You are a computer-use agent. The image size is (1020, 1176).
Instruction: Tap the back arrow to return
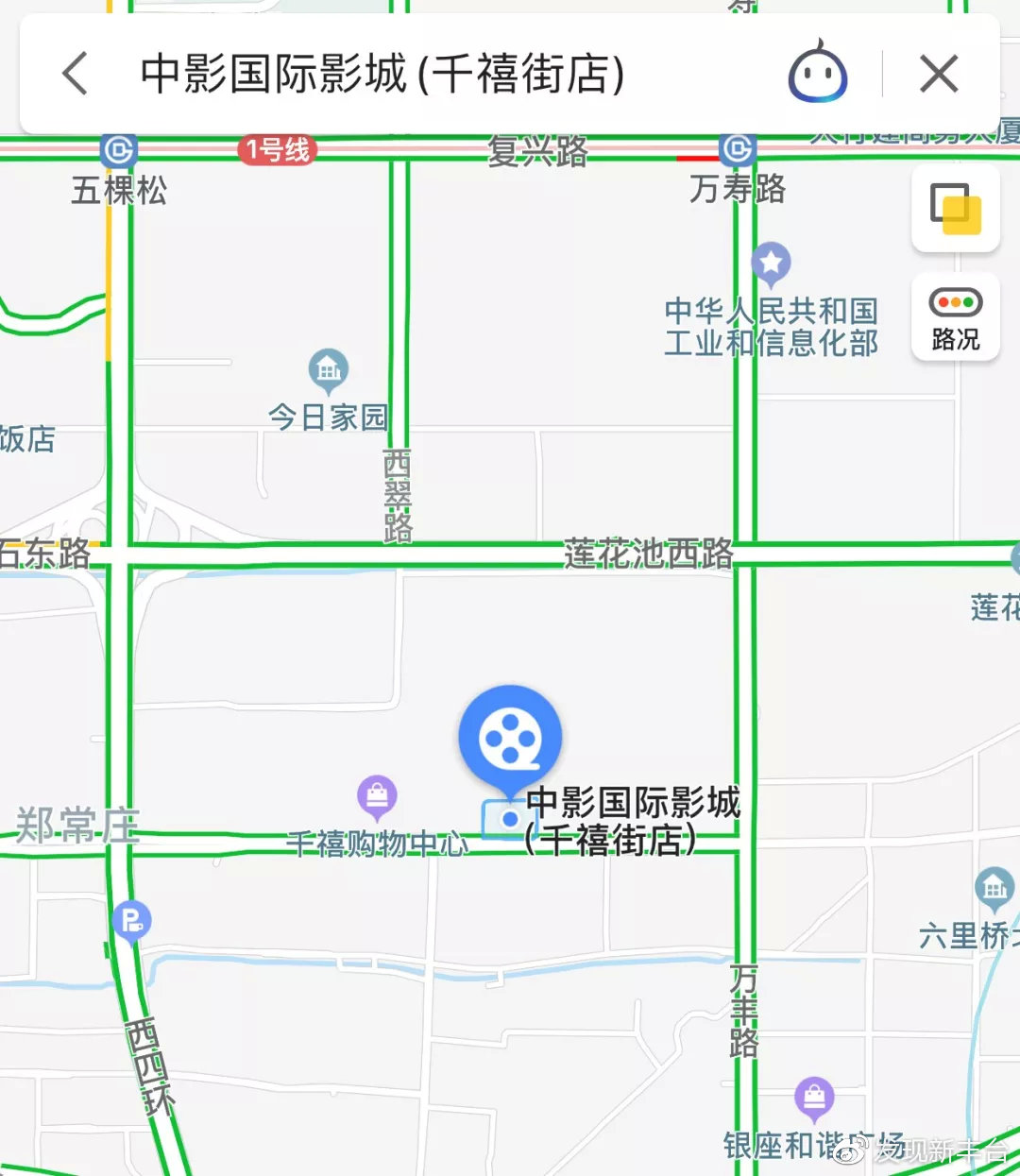(75, 74)
